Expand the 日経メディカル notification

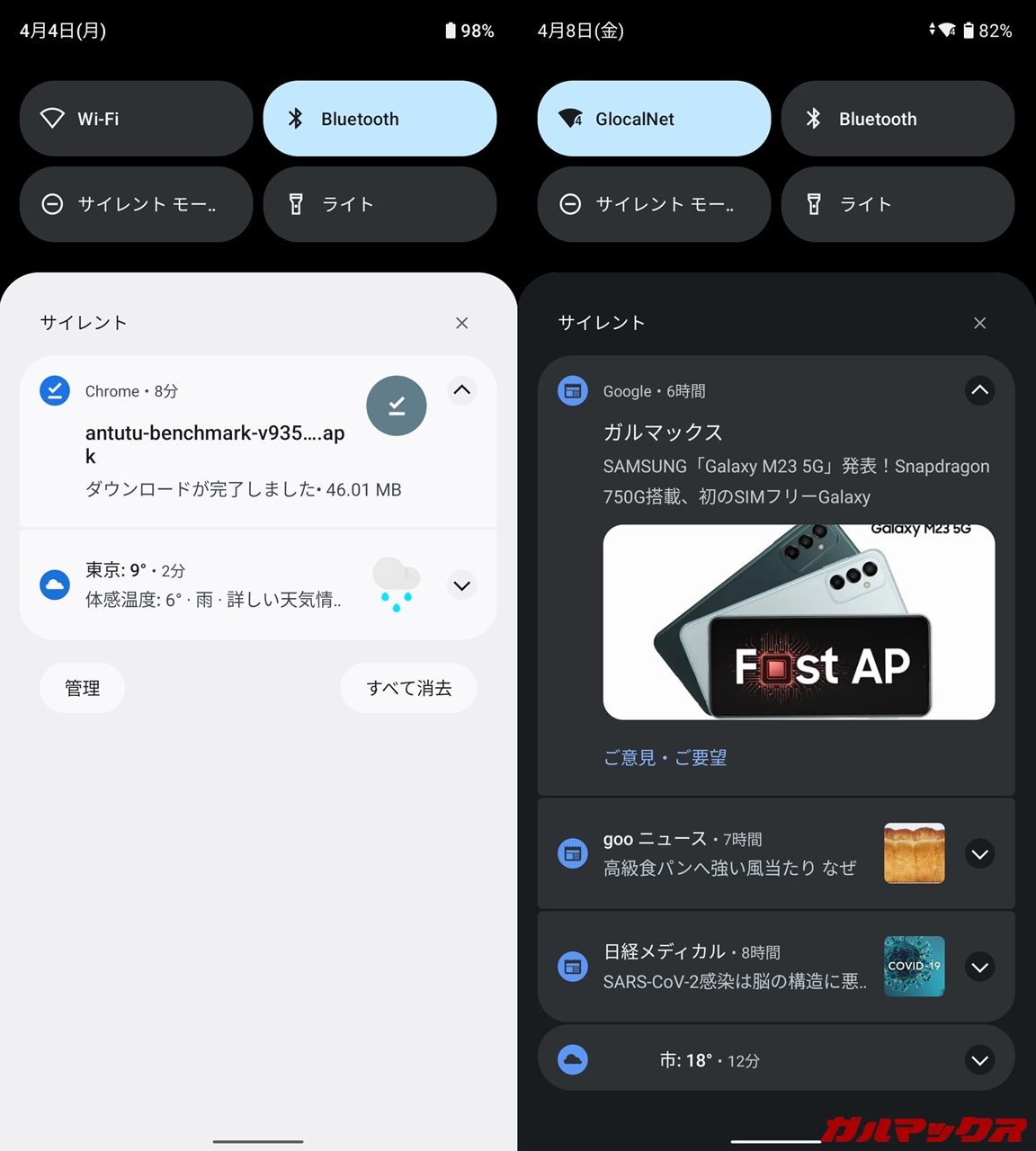coord(979,968)
